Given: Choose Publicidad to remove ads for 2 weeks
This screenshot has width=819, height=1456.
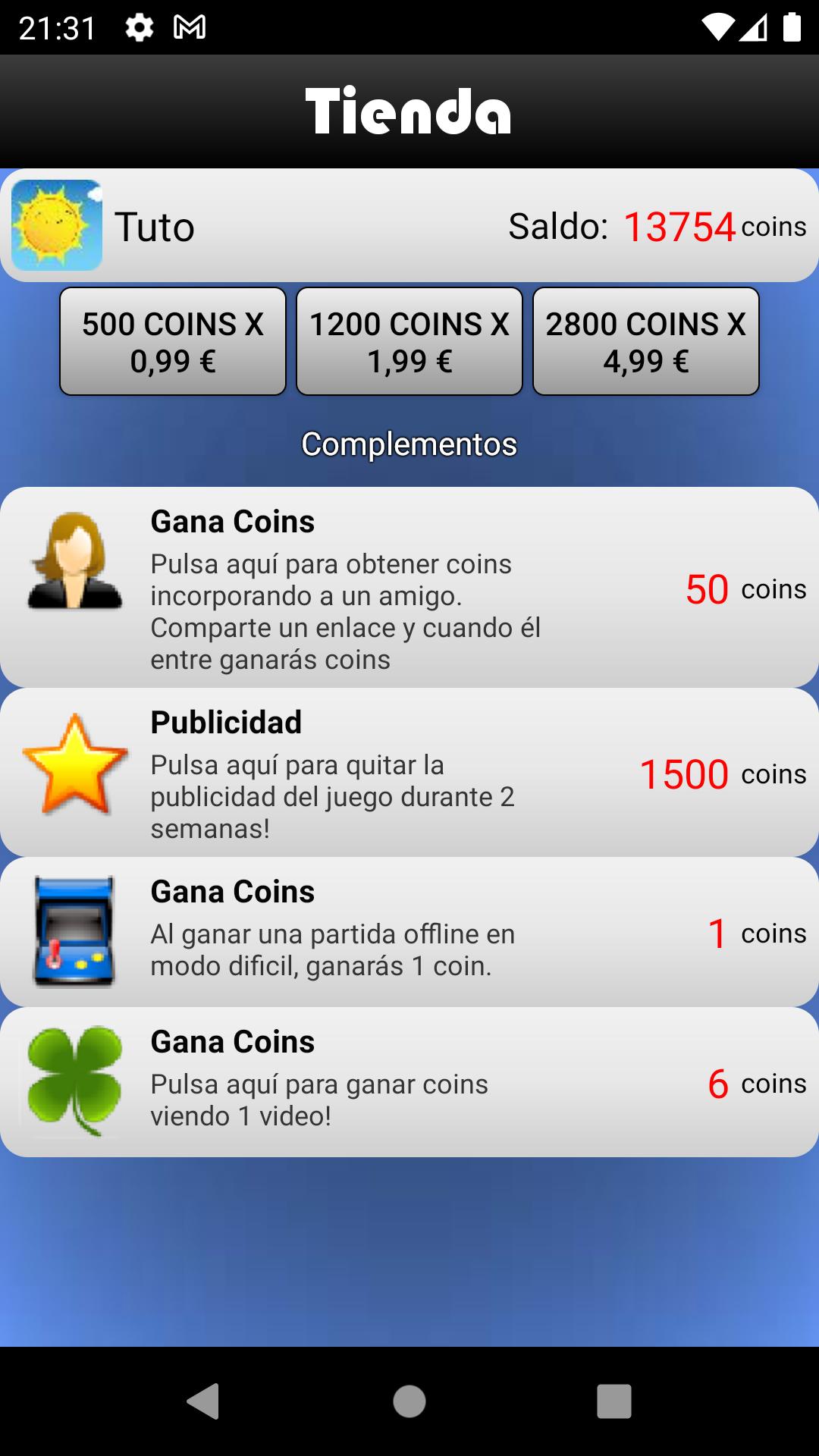Looking at the screenshot, I should tap(409, 773).
